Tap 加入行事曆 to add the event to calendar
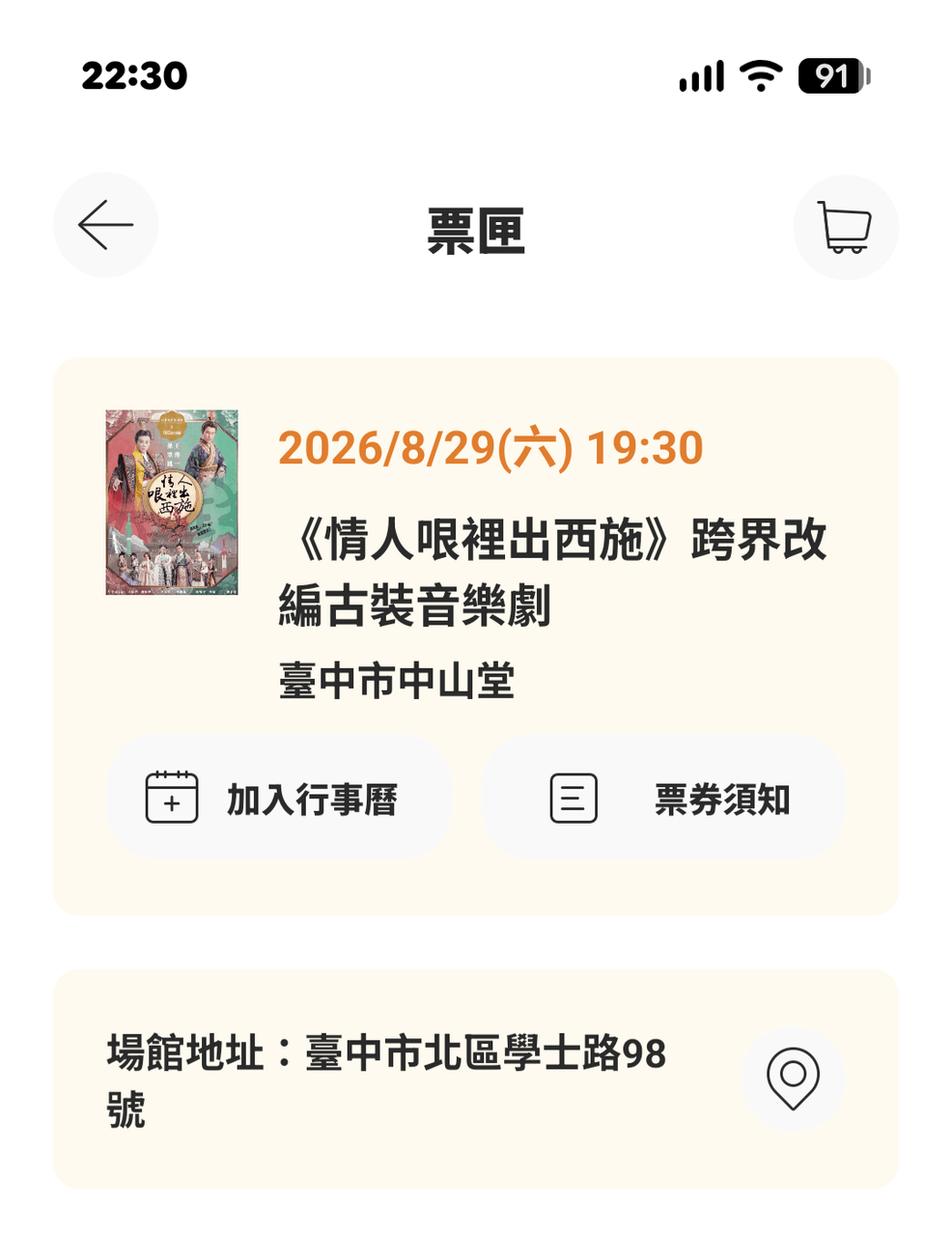Image resolution: width=952 pixels, height=1236 pixels. click(x=278, y=798)
